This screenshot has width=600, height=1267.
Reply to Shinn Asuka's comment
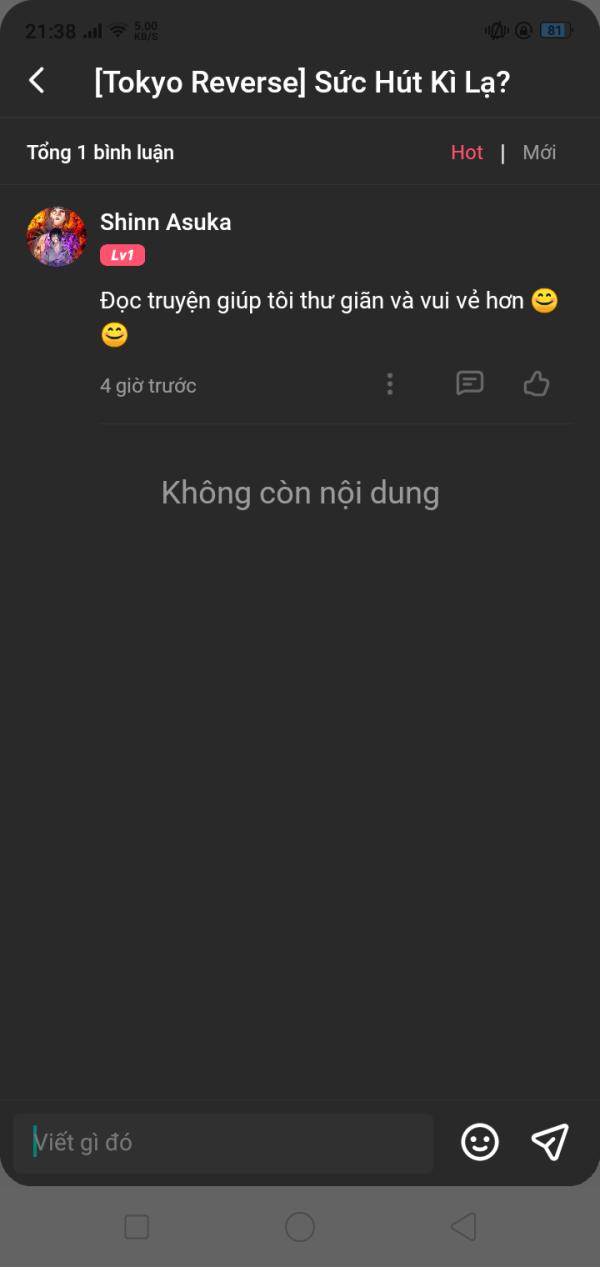click(470, 383)
